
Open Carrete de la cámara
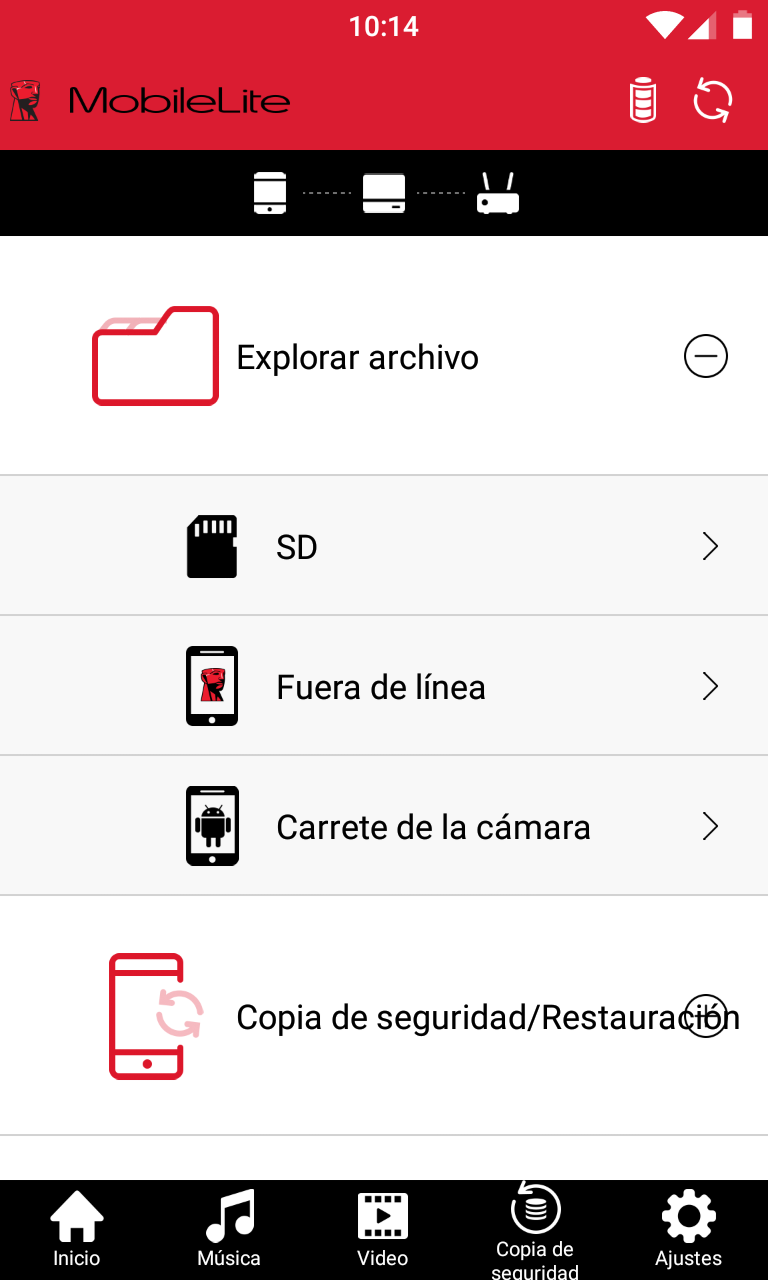coord(384,826)
